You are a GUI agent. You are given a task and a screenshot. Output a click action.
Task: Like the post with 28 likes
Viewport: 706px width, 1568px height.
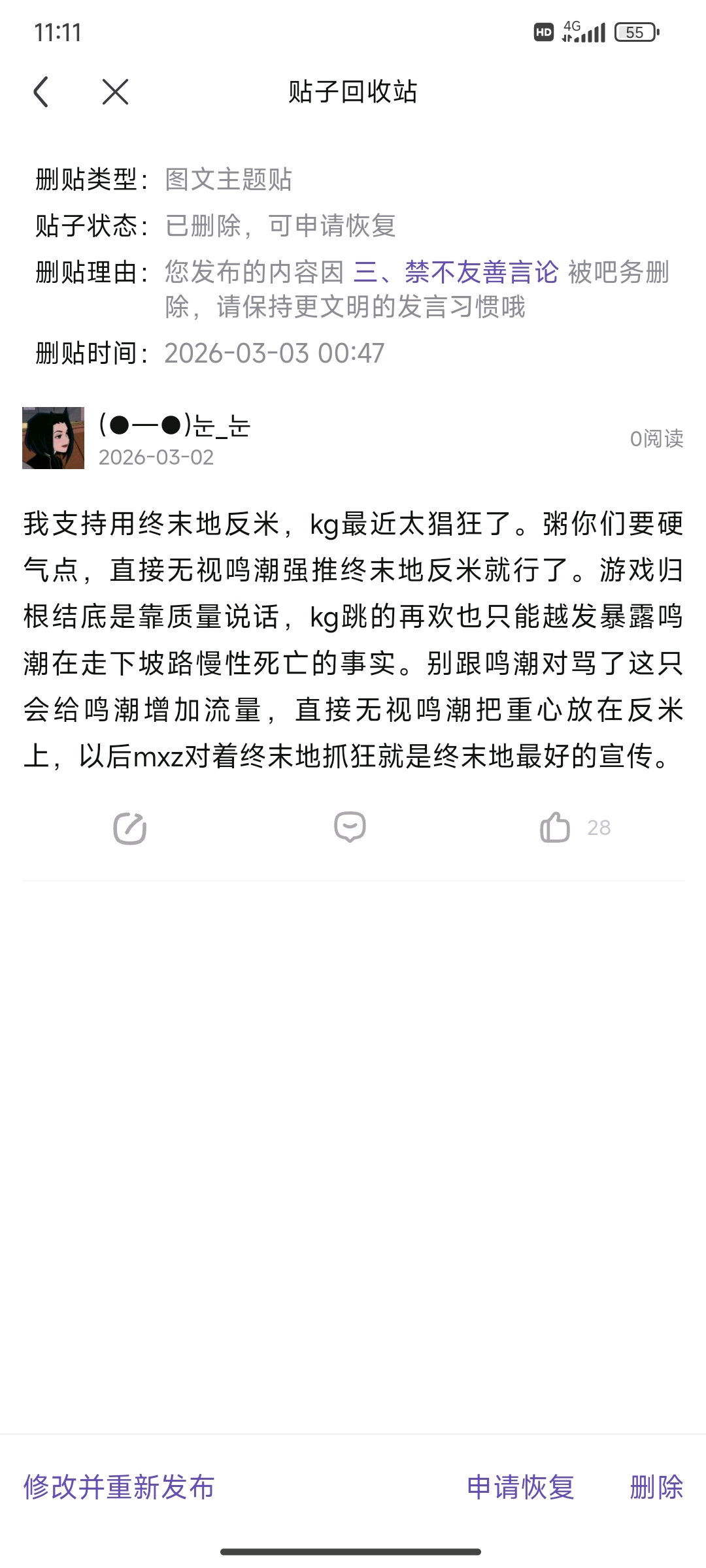pyautogui.click(x=556, y=827)
